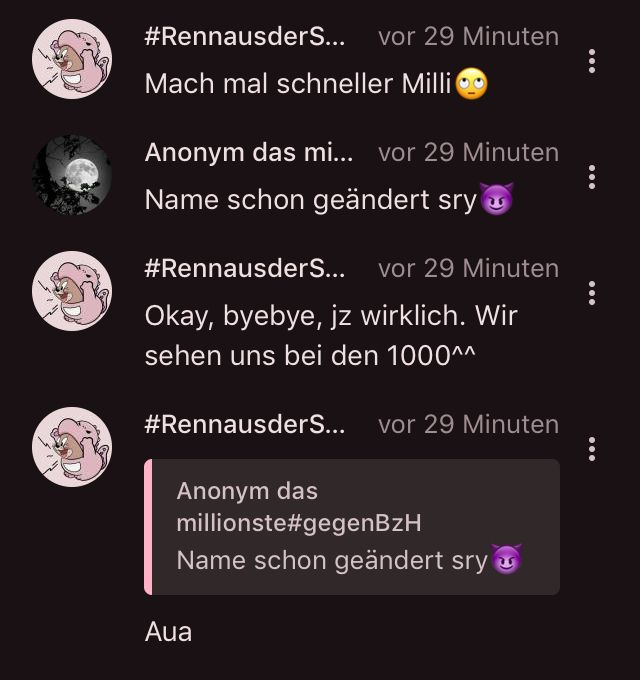This screenshot has width=640, height=680.
Task: Open the quoted message from Anonym das millionste#gegenBzH
Action: 352,527
